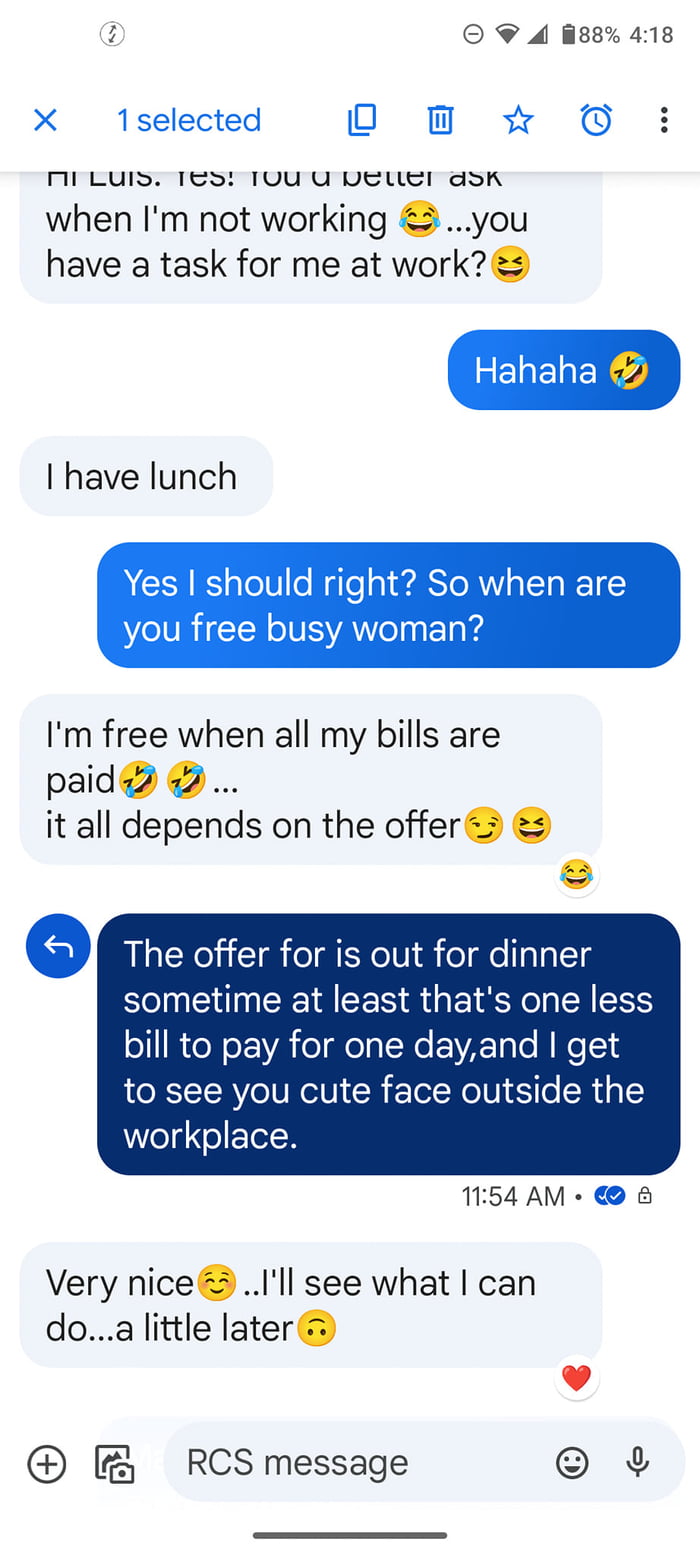Record a voice message with microphone
Image resolution: width=700 pixels, height=1555 pixels.
click(637, 1463)
